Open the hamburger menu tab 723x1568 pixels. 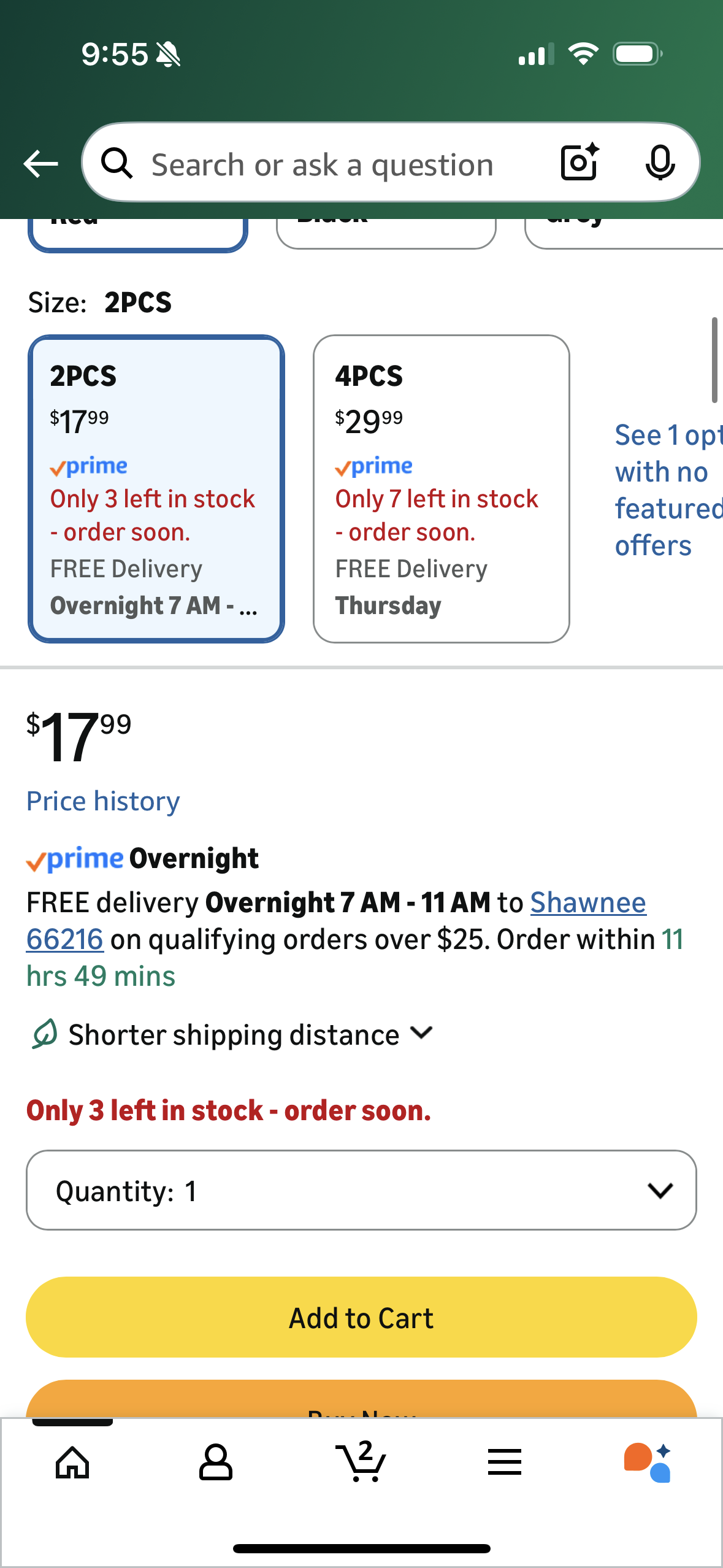(x=505, y=1462)
